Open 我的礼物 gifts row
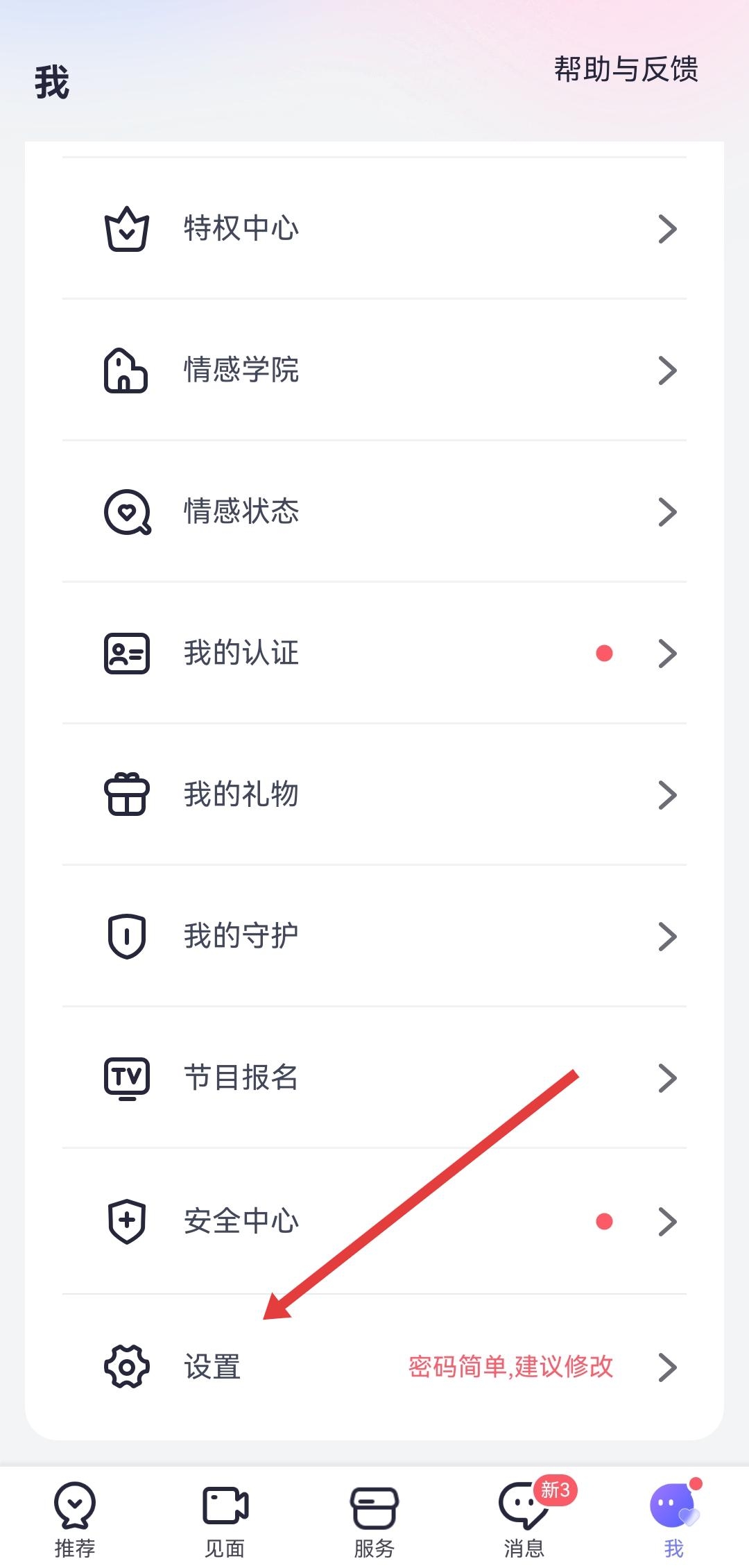This screenshot has width=749, height=1568. [x=374, y=795]
